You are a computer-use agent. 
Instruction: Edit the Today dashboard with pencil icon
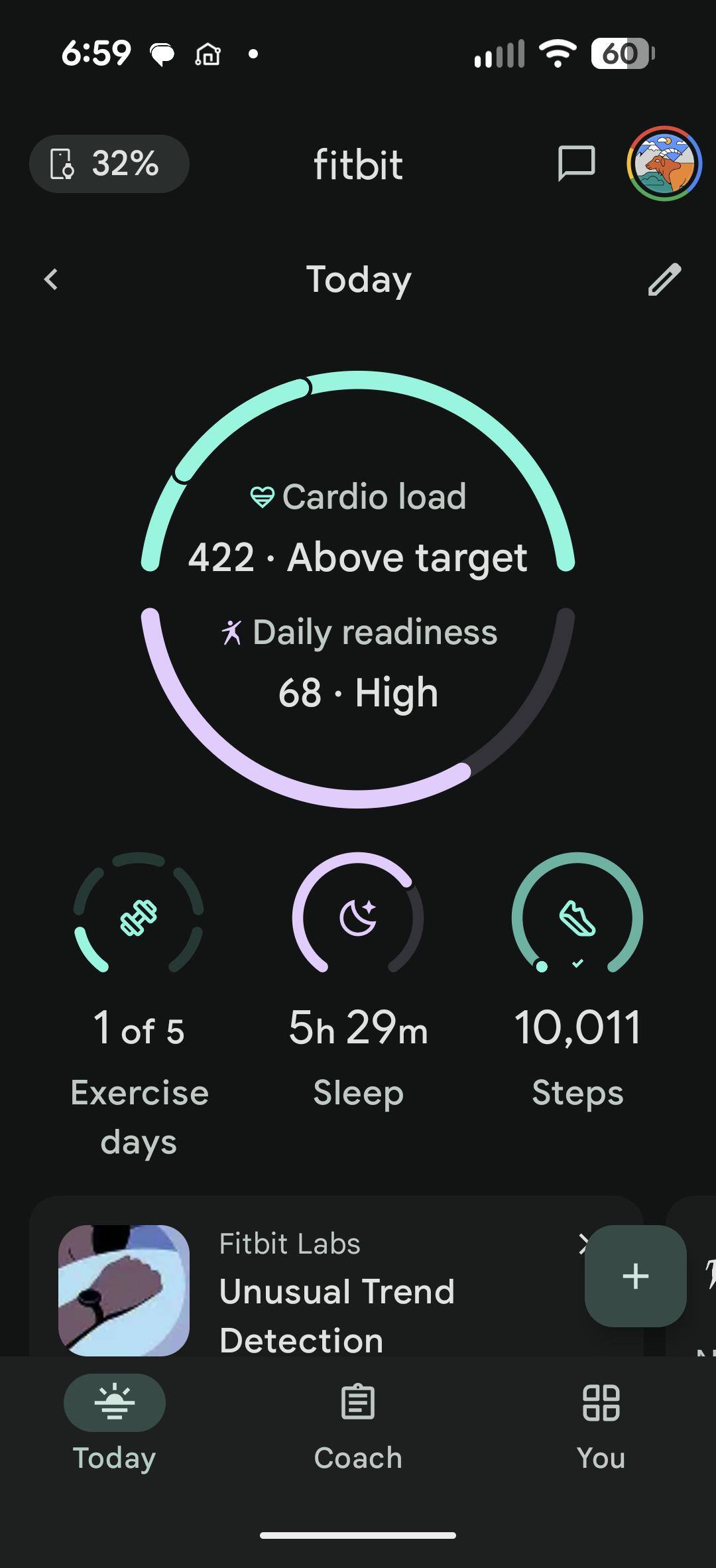664,279
